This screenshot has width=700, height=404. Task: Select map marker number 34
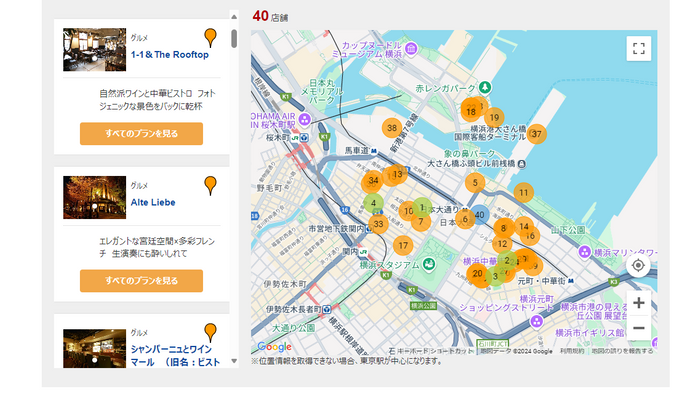coord(373,181)
